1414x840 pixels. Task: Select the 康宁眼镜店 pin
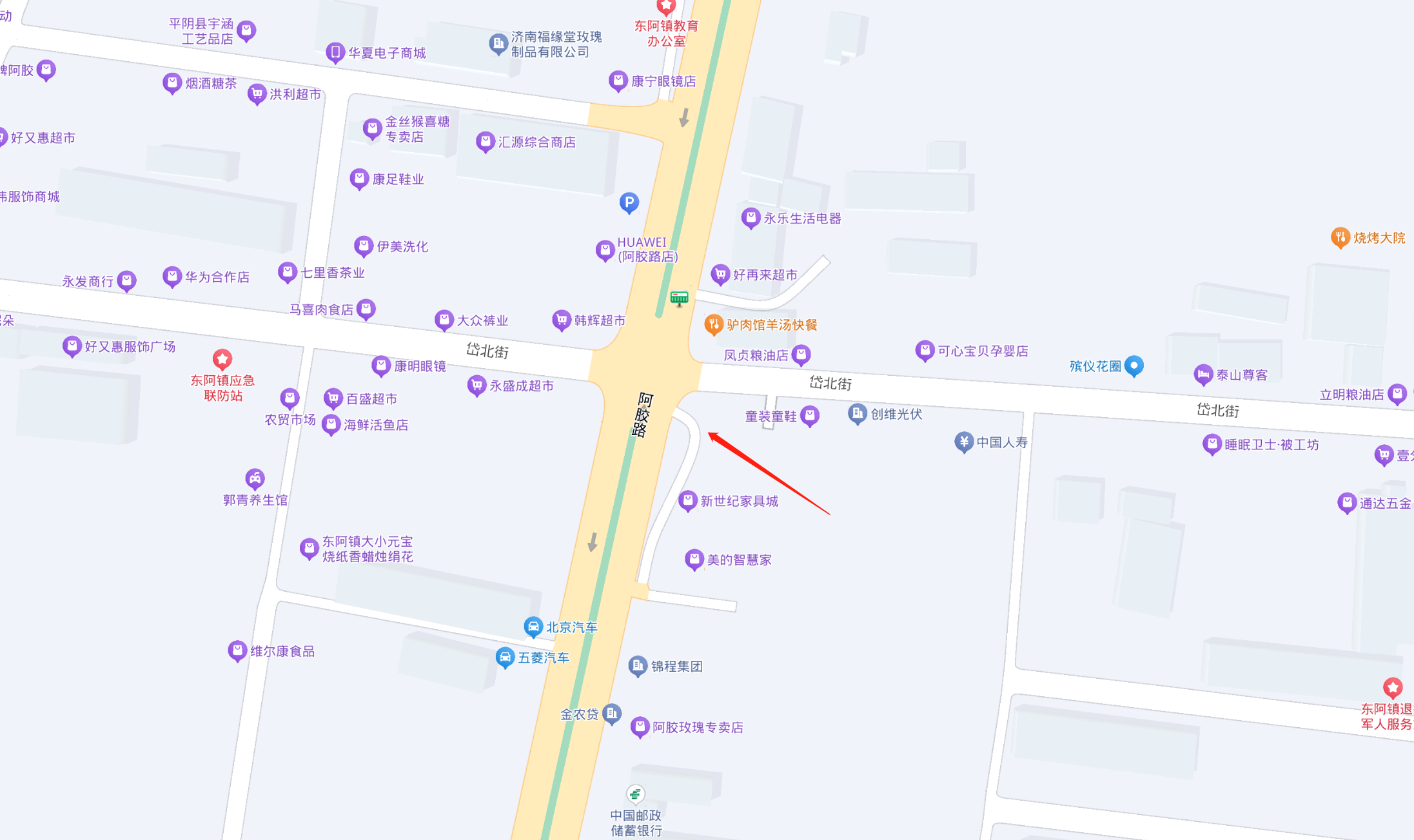[x=618, y=81]
